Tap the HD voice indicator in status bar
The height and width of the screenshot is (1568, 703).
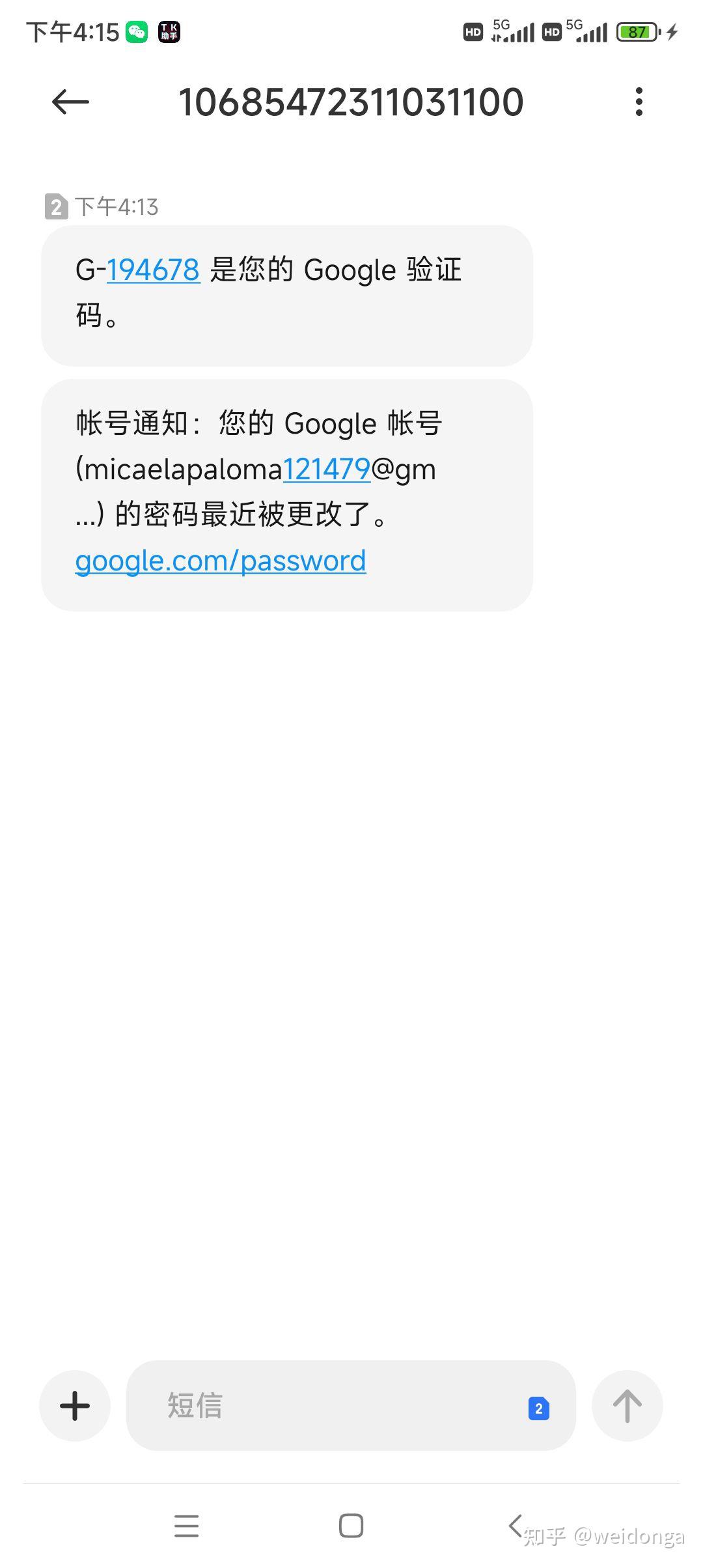pyautogui.click(x=473, y=31)
